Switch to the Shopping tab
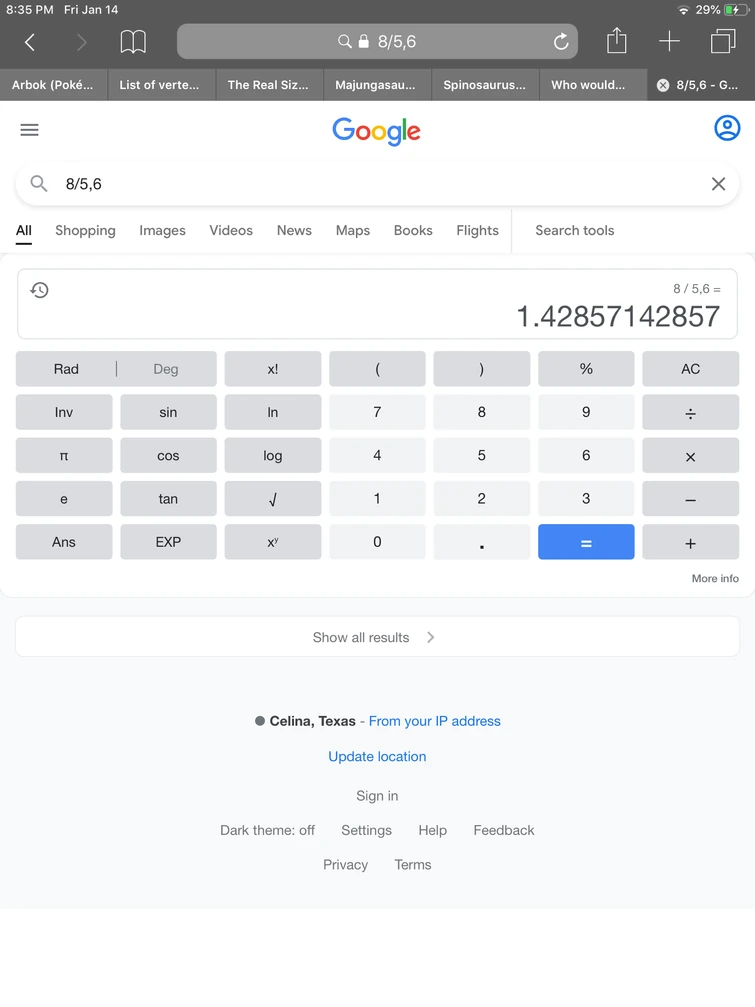Image resolution: width=755 pixels, height=1007 pixels. 85,230
